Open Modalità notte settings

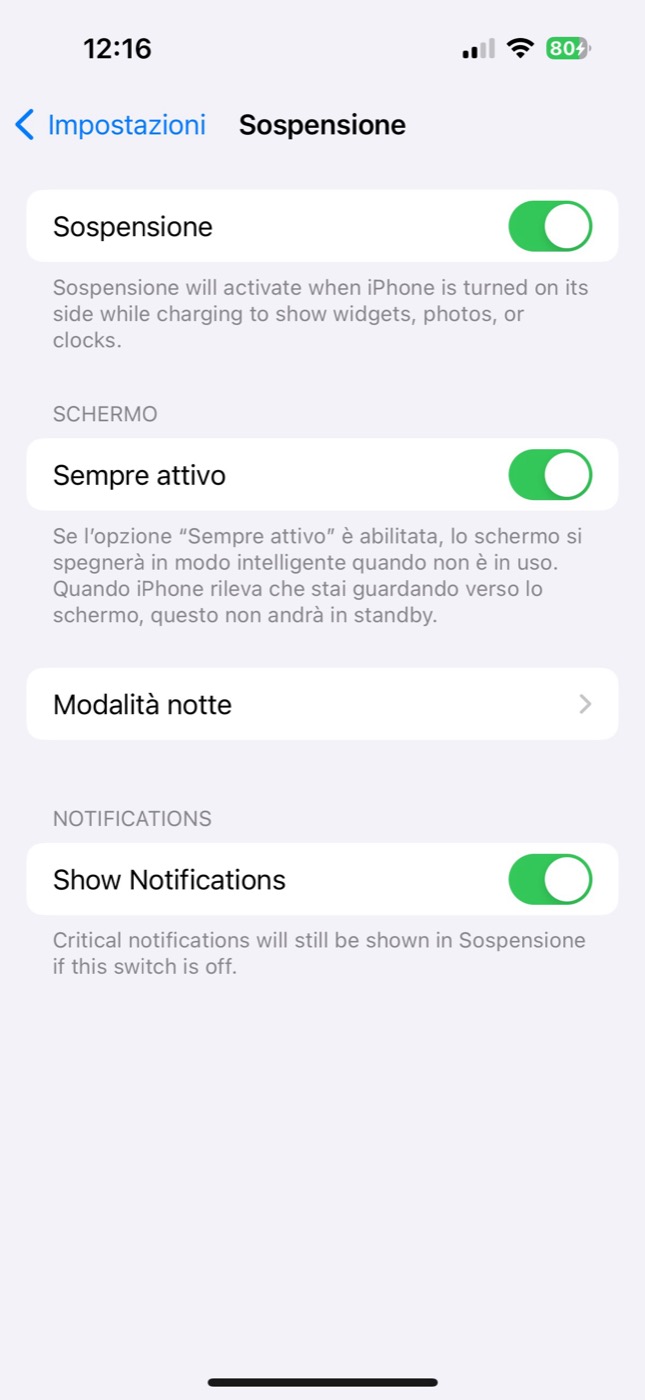coord(322,704)
